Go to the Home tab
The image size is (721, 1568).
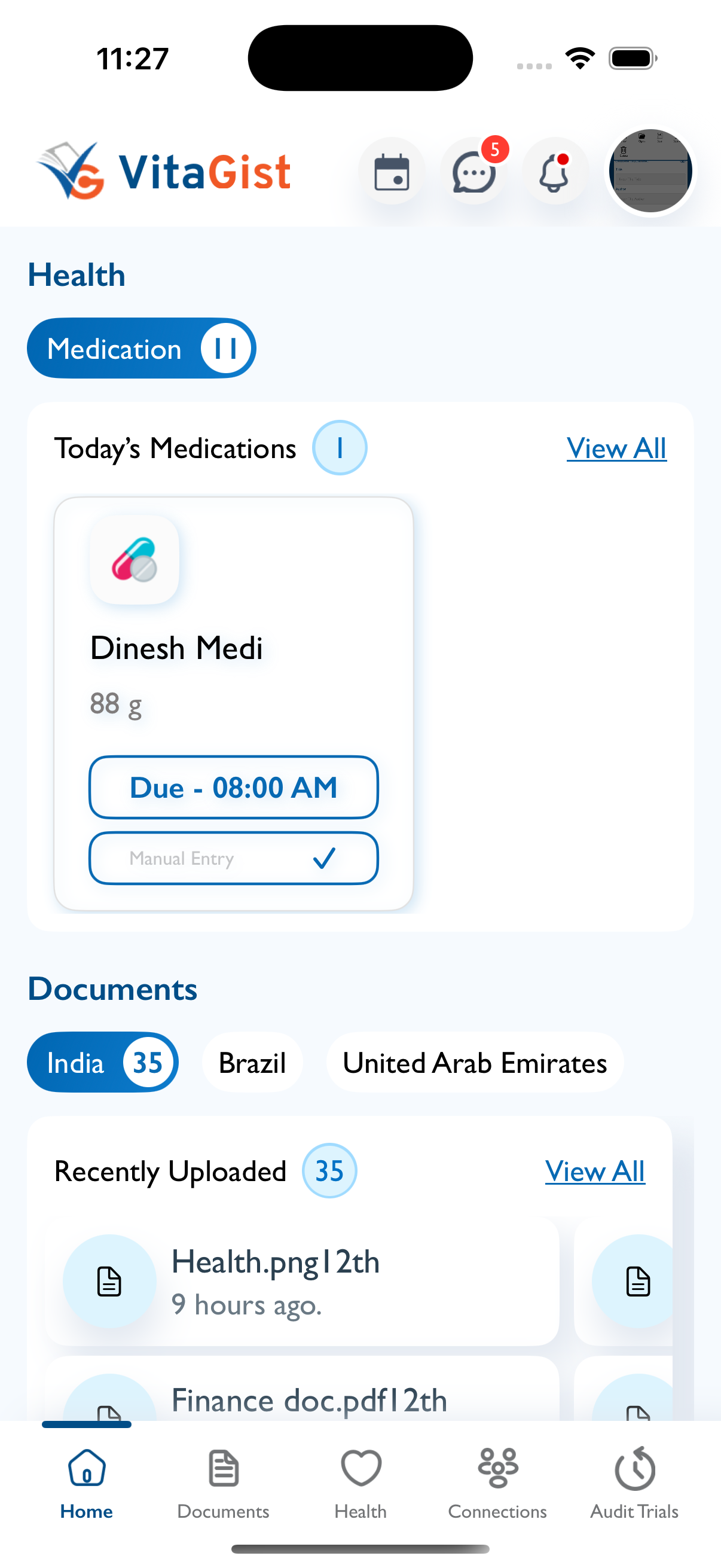pos(87,1484)
